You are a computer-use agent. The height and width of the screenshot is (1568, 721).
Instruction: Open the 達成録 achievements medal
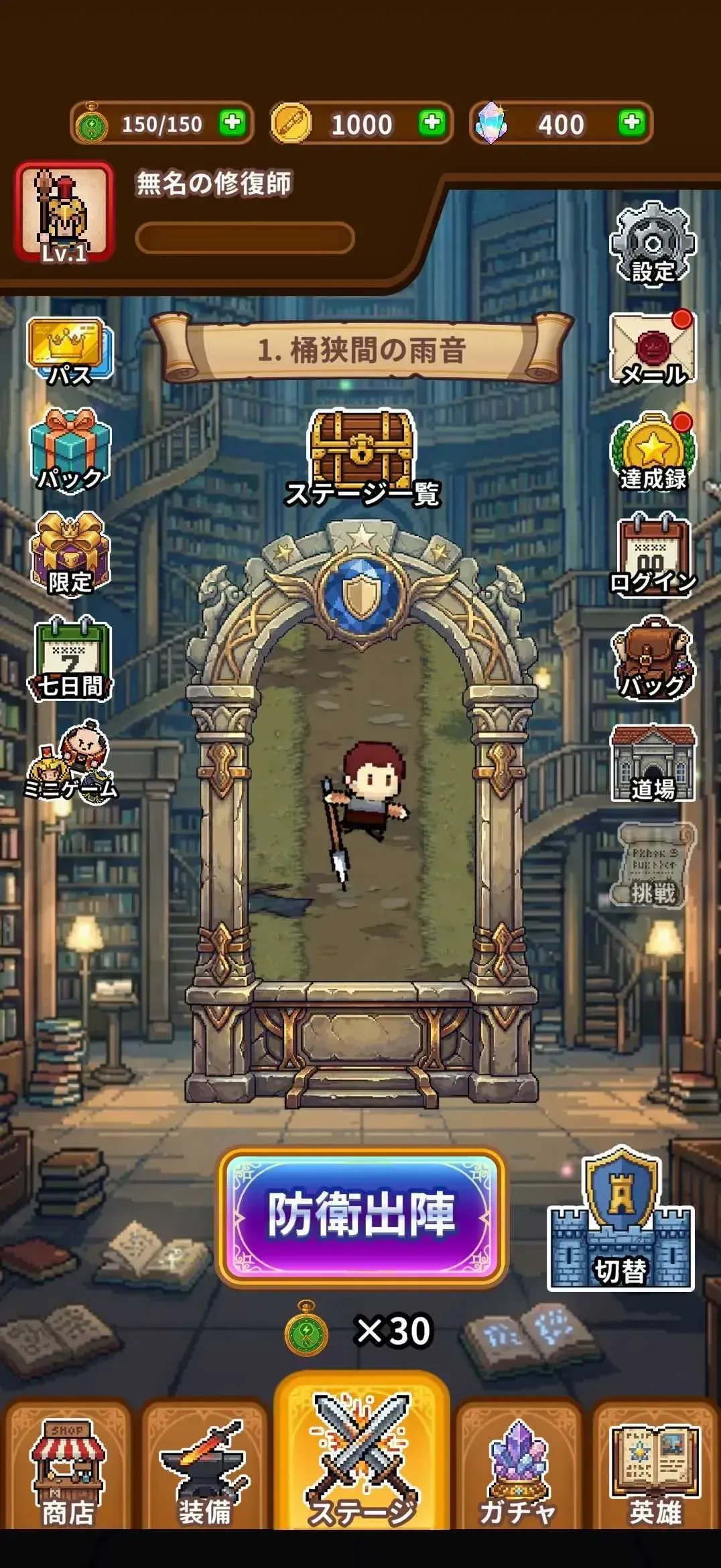pyautogui.click(x=653, y=452)
